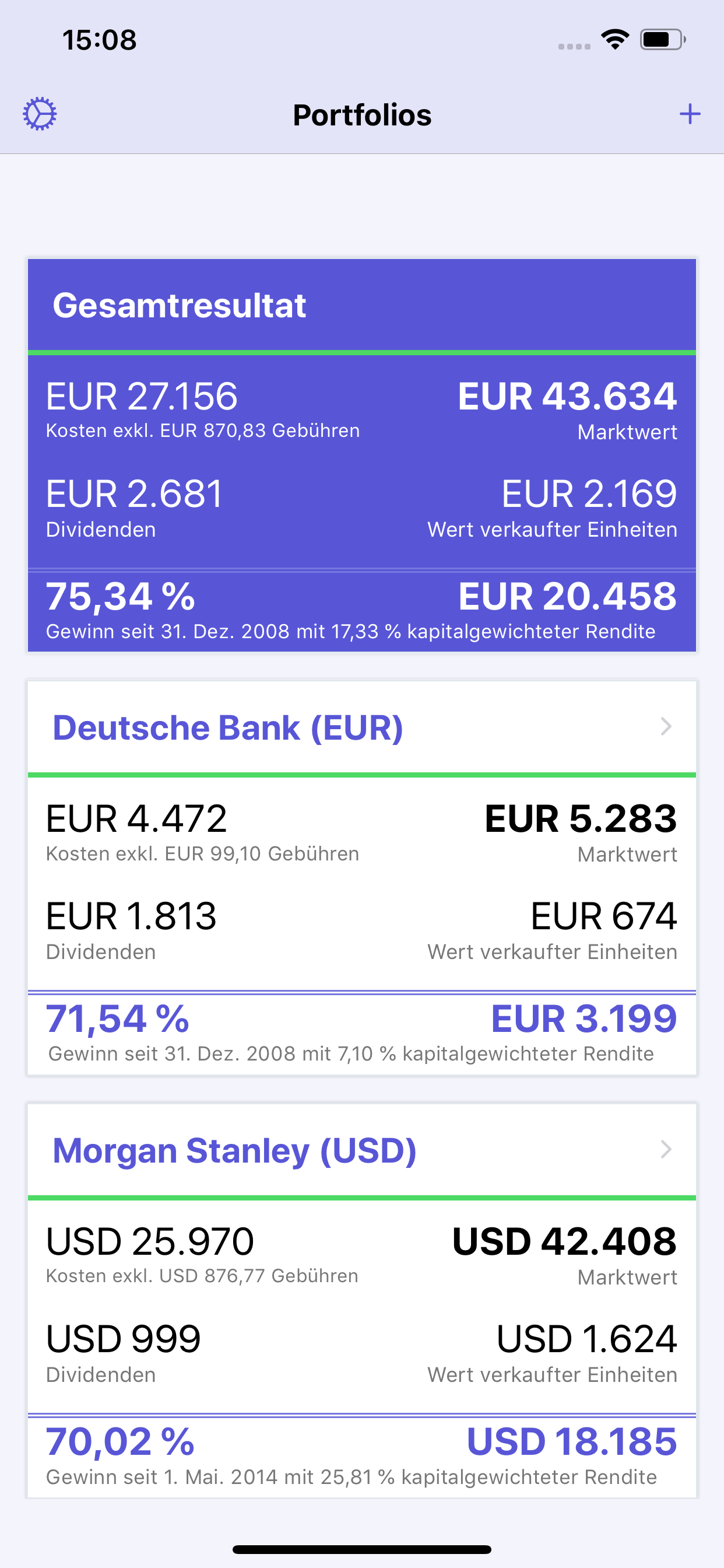Open the Morgan Stanley (USD) portfolio
This screenshot has height=1568, width=724.
362,1150
